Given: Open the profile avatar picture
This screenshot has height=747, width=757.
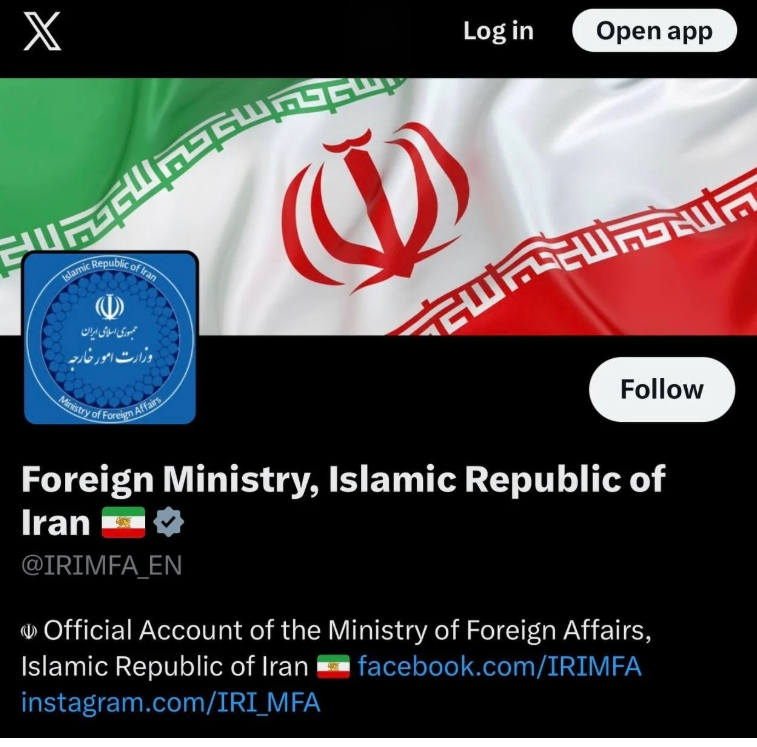Looking at the screenshot, I should 110,338.
